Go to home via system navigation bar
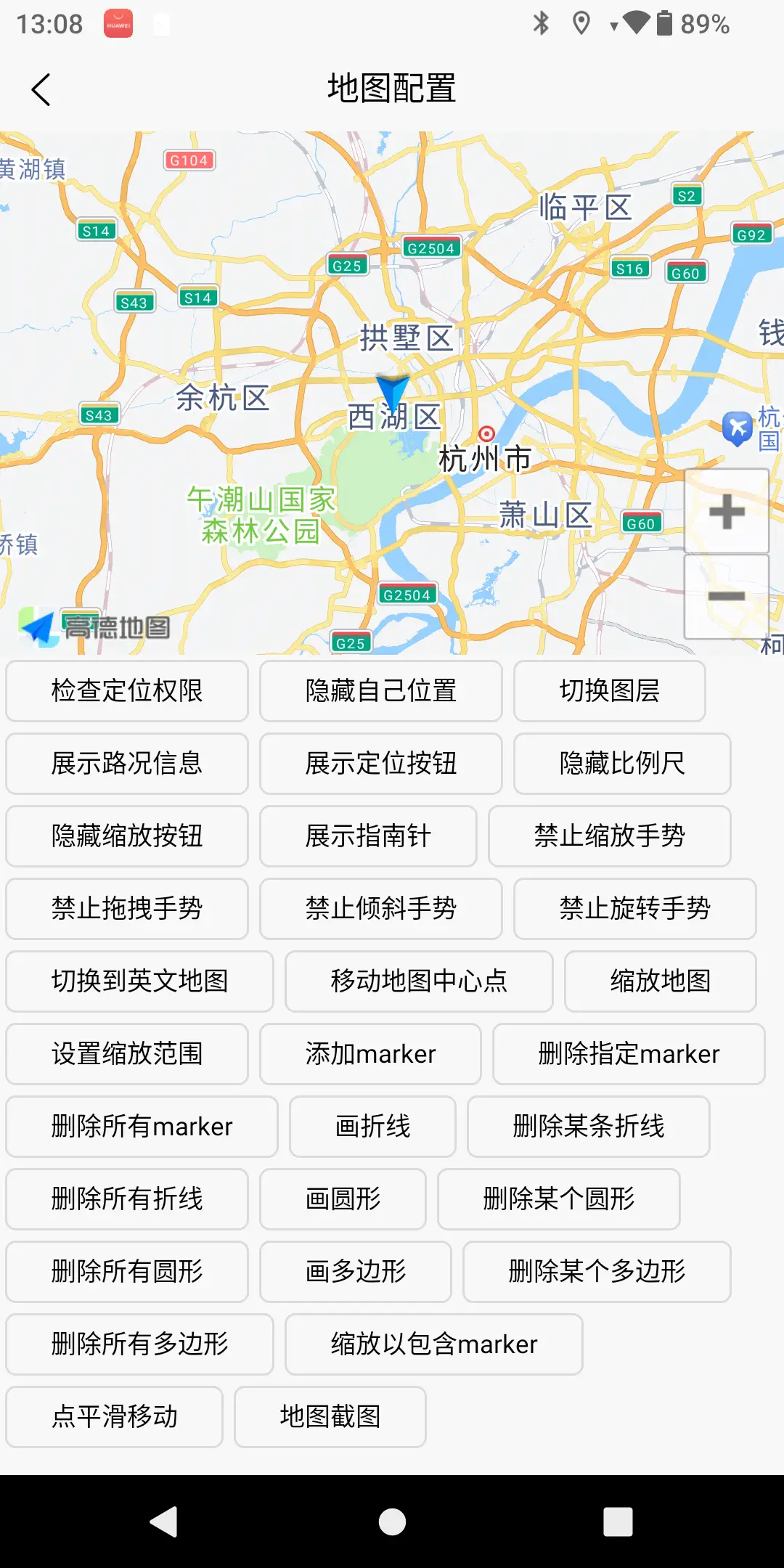Viewport: 784px width, 1568px height. (392, 1522)
